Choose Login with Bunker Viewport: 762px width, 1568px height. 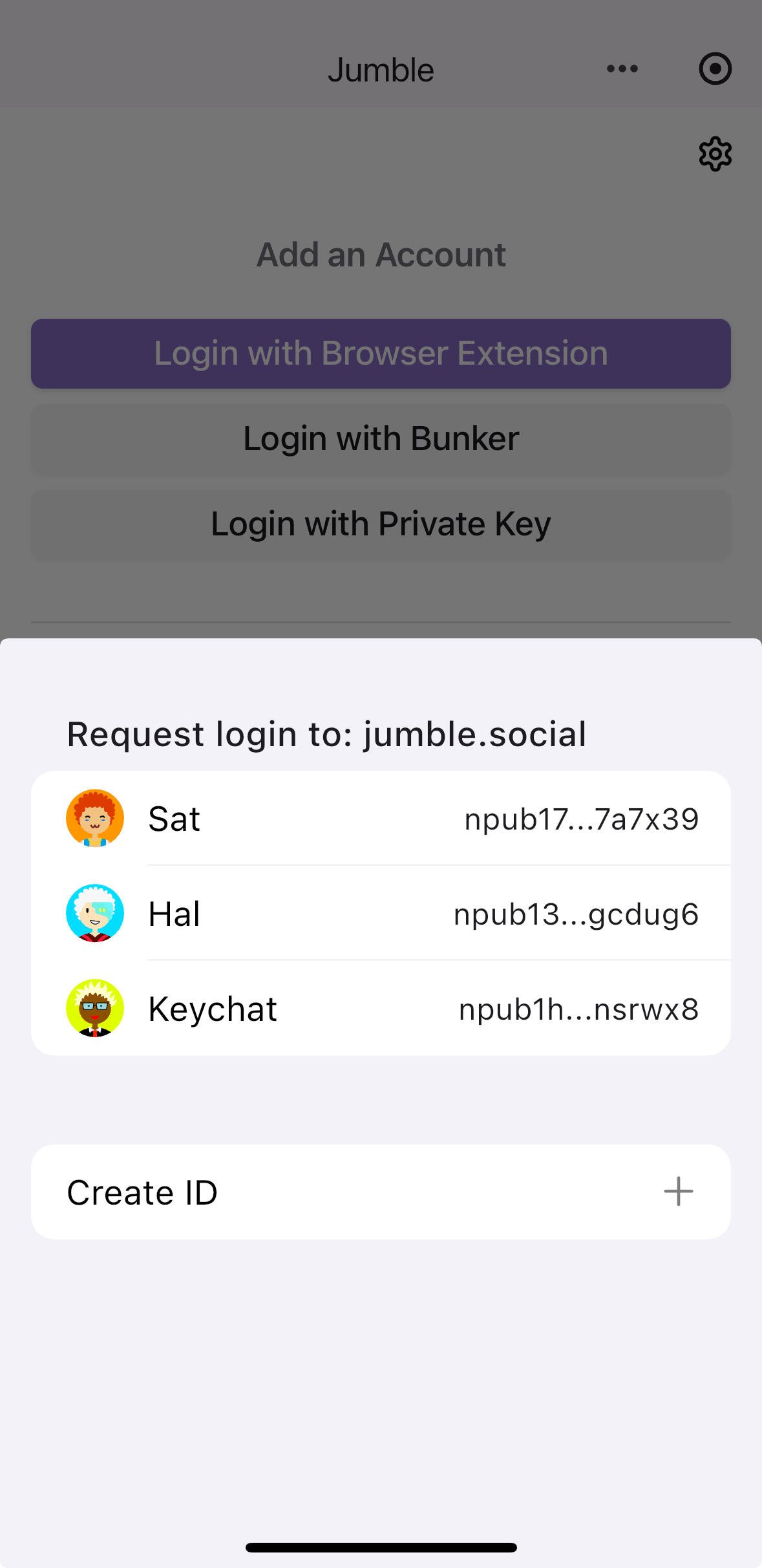coord(381,439)
